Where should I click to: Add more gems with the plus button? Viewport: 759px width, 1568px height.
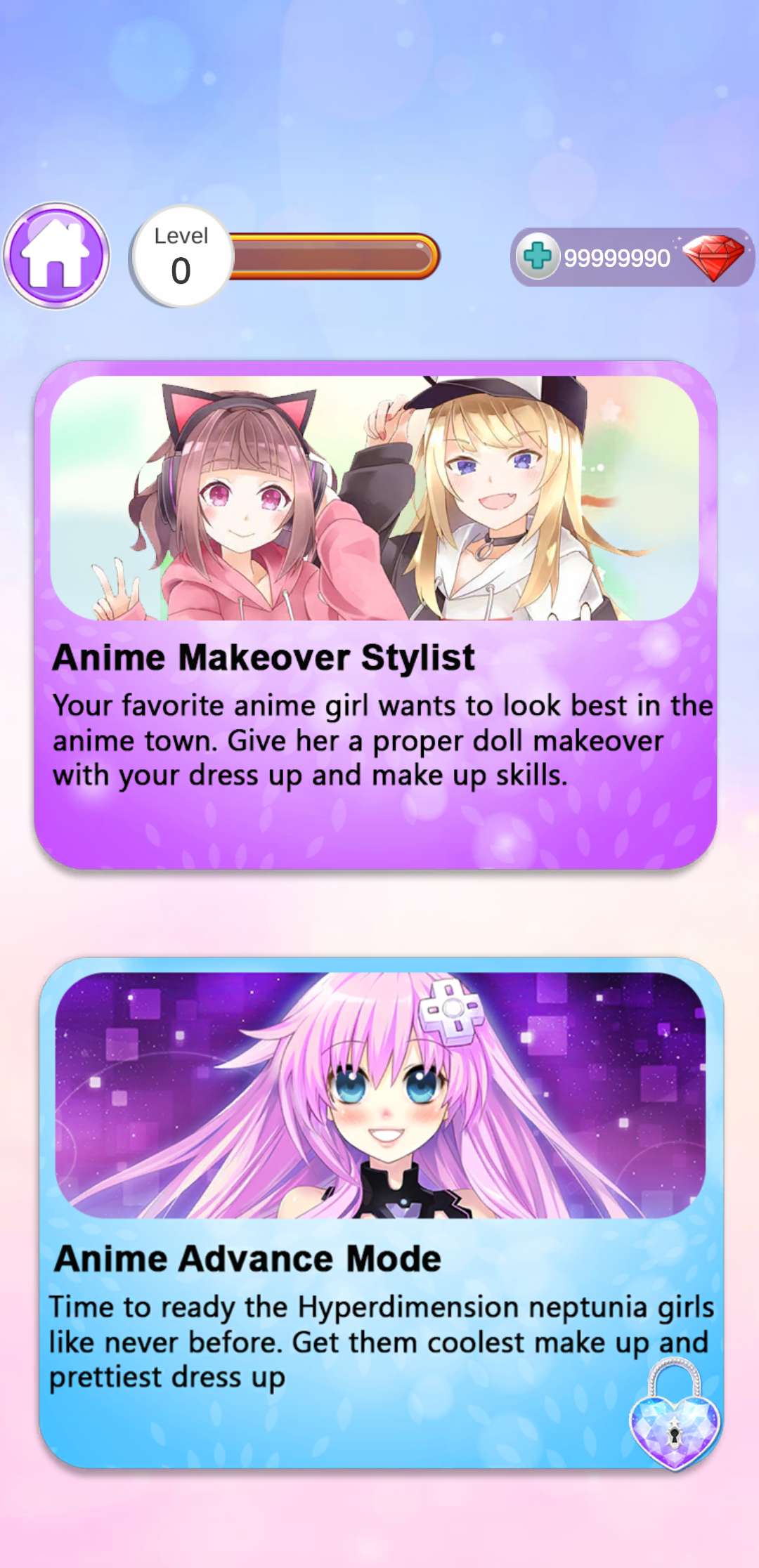tap(538, 256)
